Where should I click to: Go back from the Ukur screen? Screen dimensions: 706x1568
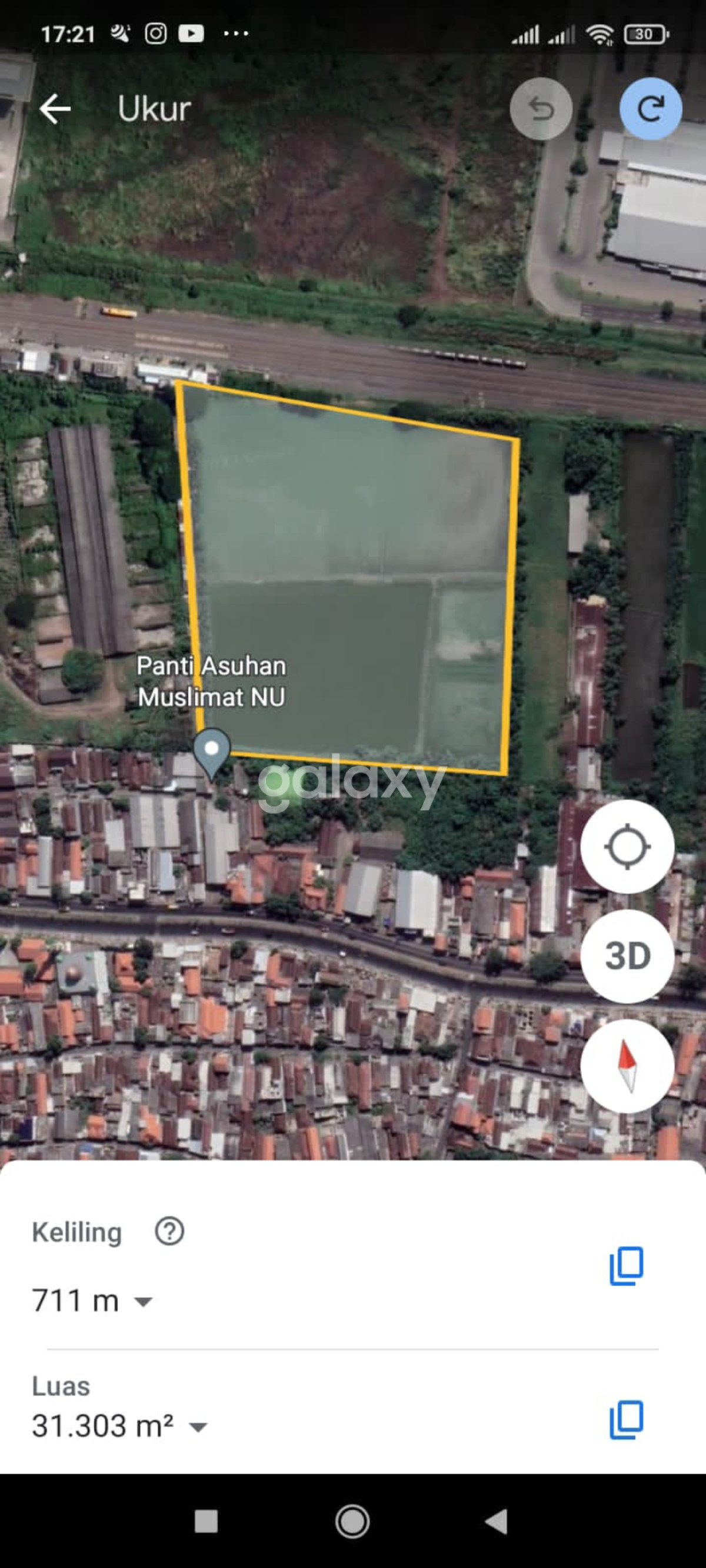pyautogui.click(x=55, y=109)
